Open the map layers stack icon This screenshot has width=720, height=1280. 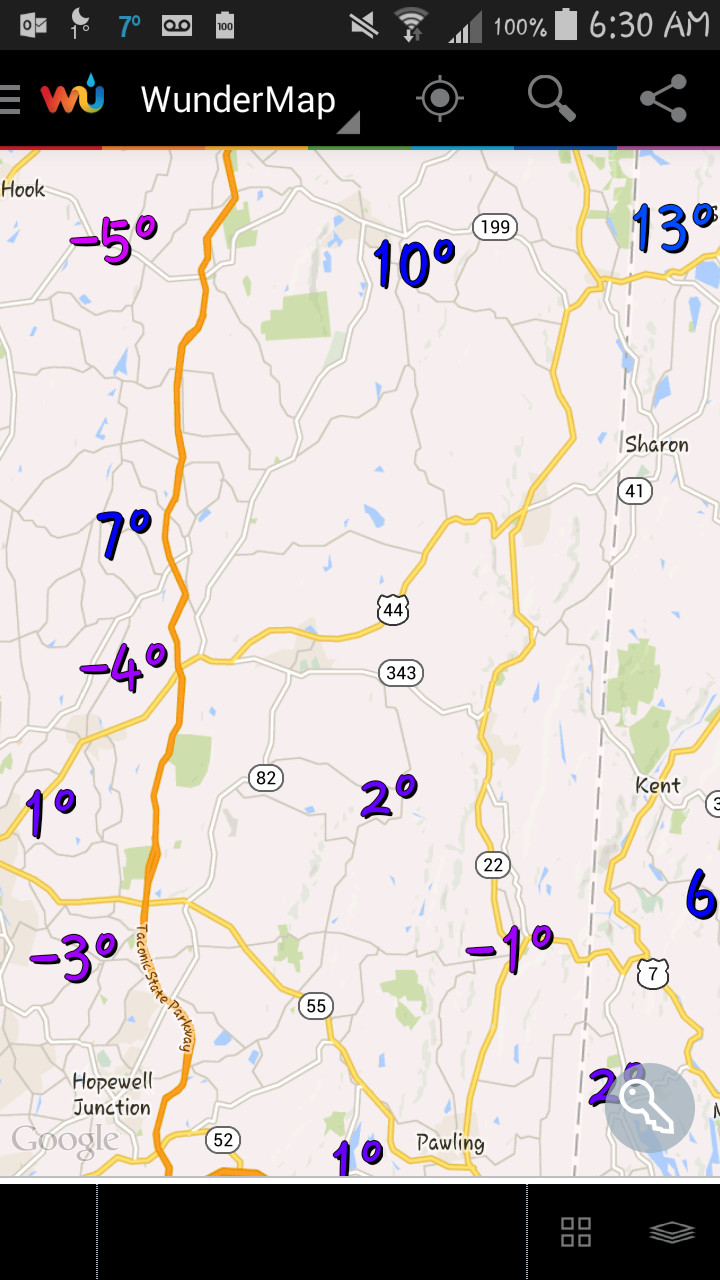(672, 1232)
